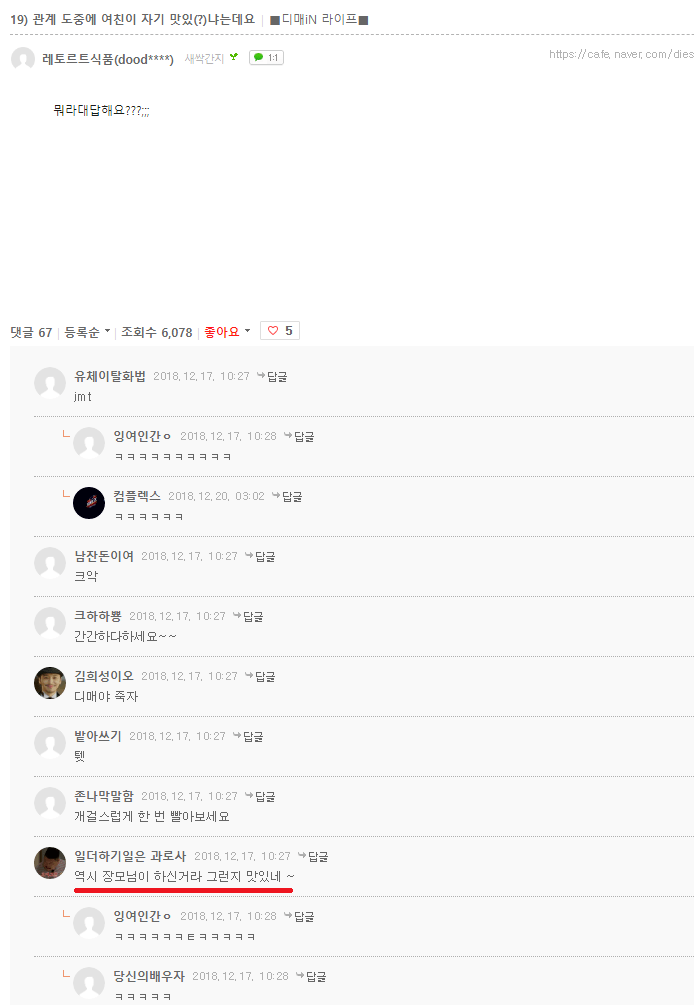694x1005 pixels.
Task: Expand the 좋아요 dropdown
Action: click(x=227, y=332)
